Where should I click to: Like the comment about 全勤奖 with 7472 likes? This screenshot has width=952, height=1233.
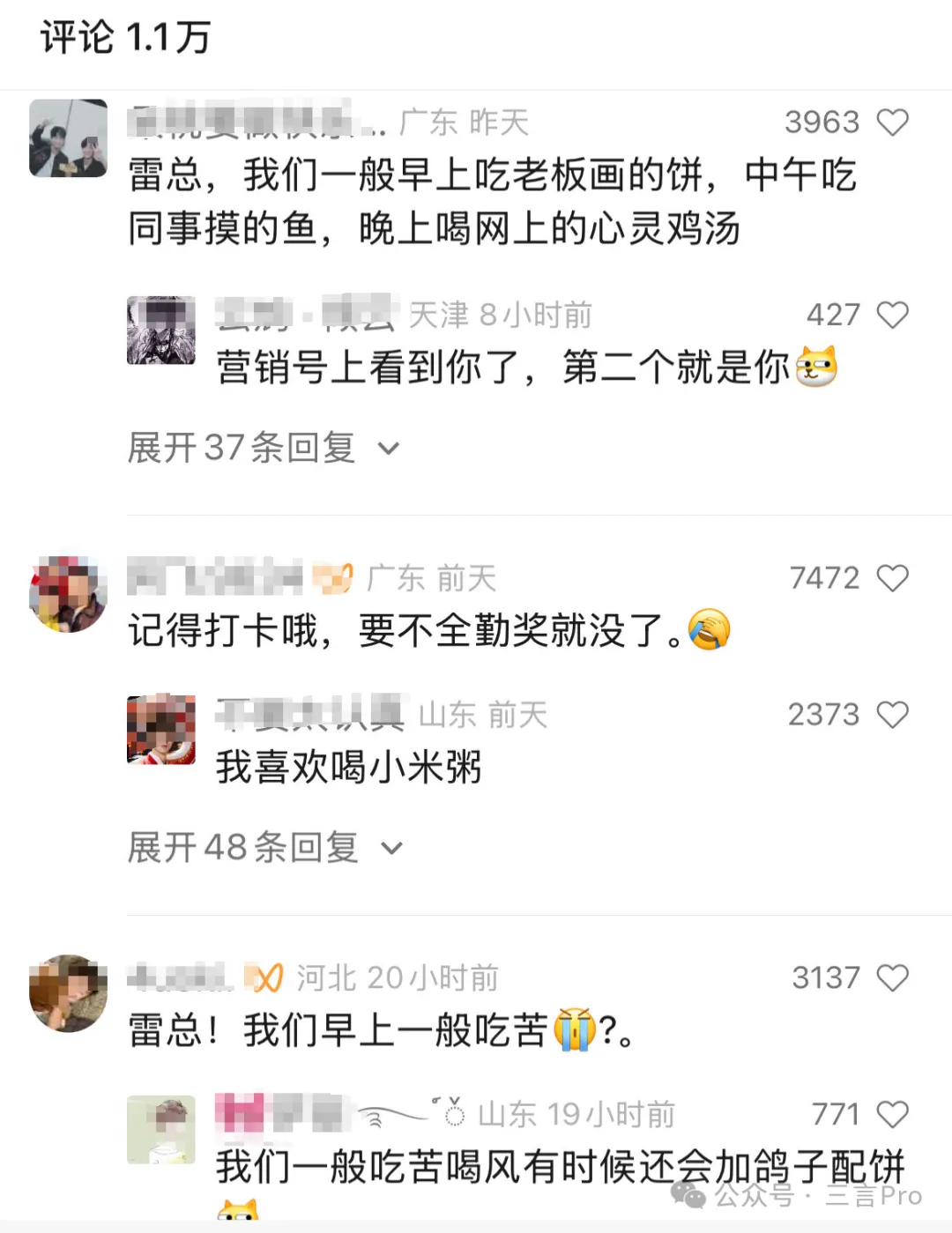click(x=892, y=578)
